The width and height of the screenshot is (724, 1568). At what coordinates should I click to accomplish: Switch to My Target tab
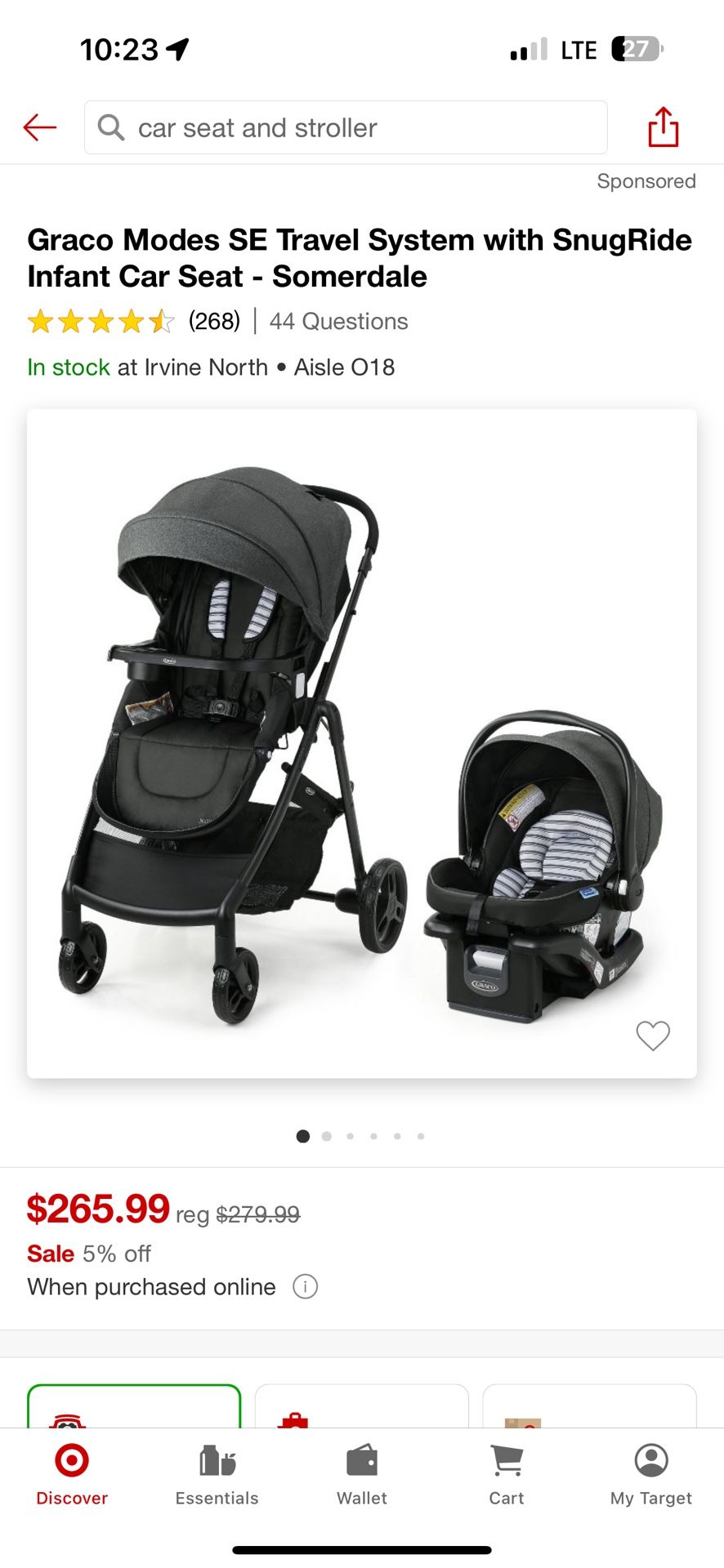(651, 1475)
